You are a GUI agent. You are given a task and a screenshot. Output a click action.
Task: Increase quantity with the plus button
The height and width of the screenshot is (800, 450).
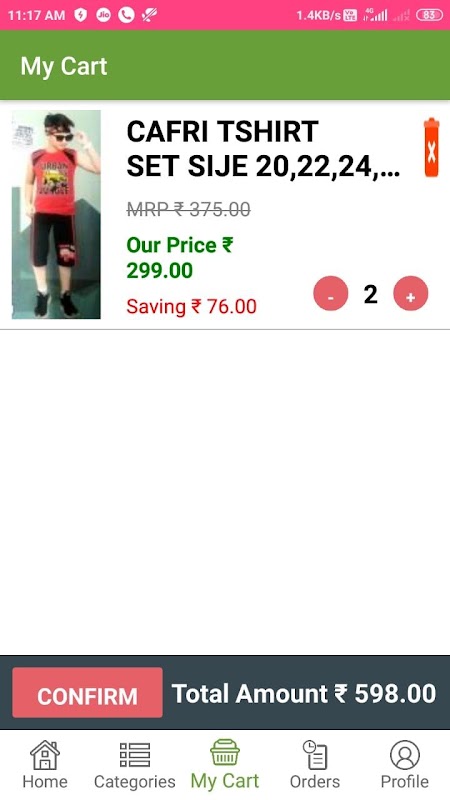411,293
